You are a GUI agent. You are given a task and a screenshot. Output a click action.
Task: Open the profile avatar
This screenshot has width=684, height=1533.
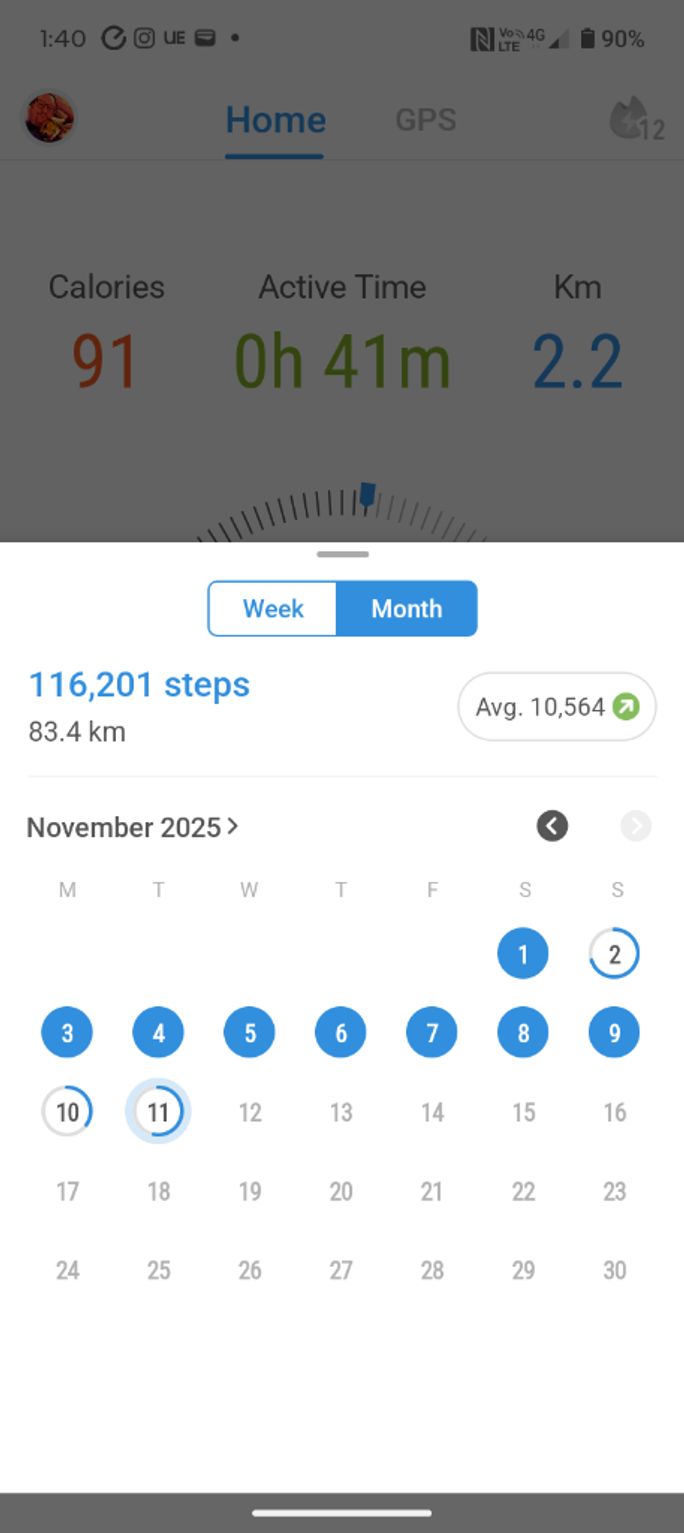tap(49, 119)
